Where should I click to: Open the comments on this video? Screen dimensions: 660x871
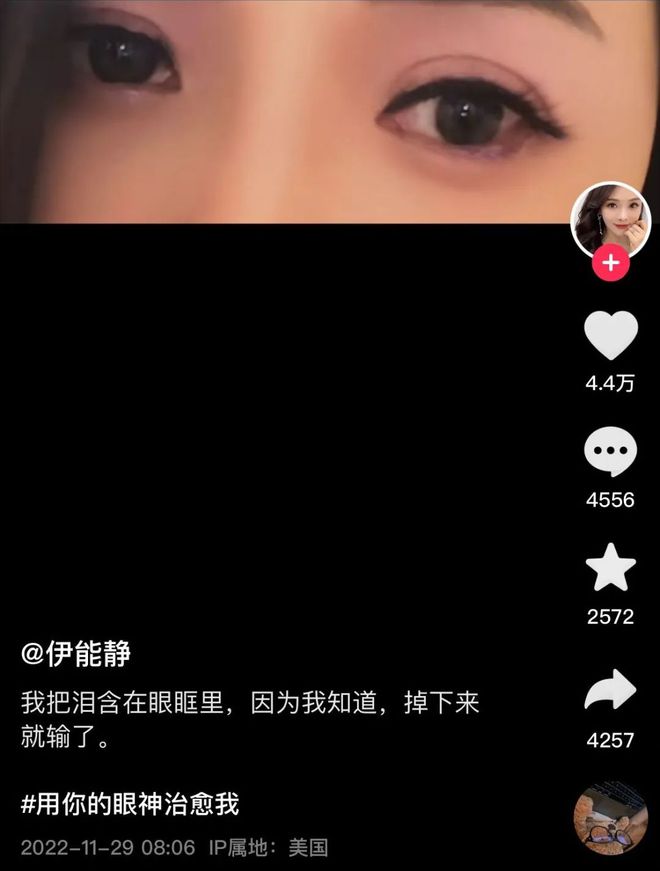click(610, 453)
